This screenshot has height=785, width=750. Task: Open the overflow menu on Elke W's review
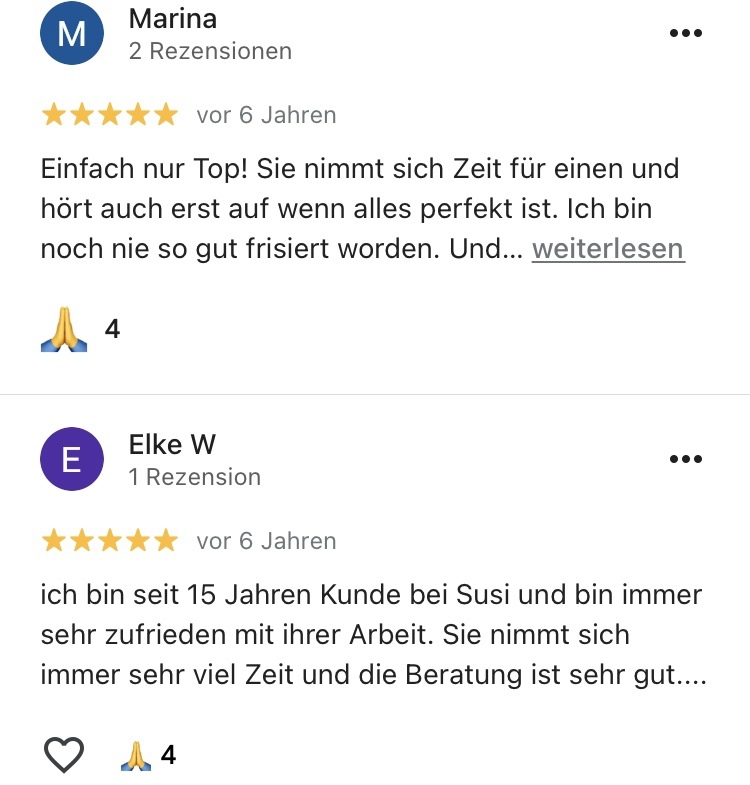point(685,459)
